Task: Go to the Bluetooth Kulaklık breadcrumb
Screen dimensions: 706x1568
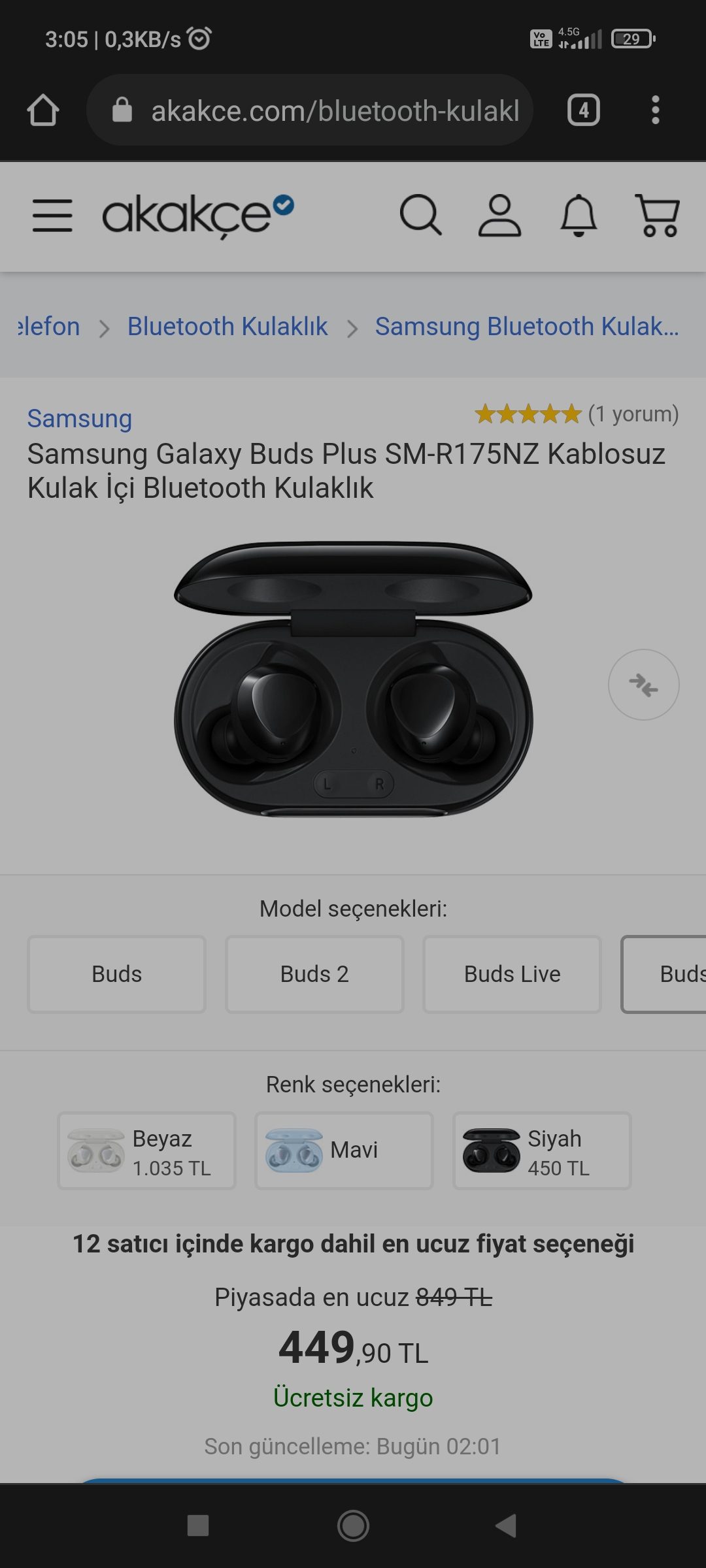Action: click(227, 326)
